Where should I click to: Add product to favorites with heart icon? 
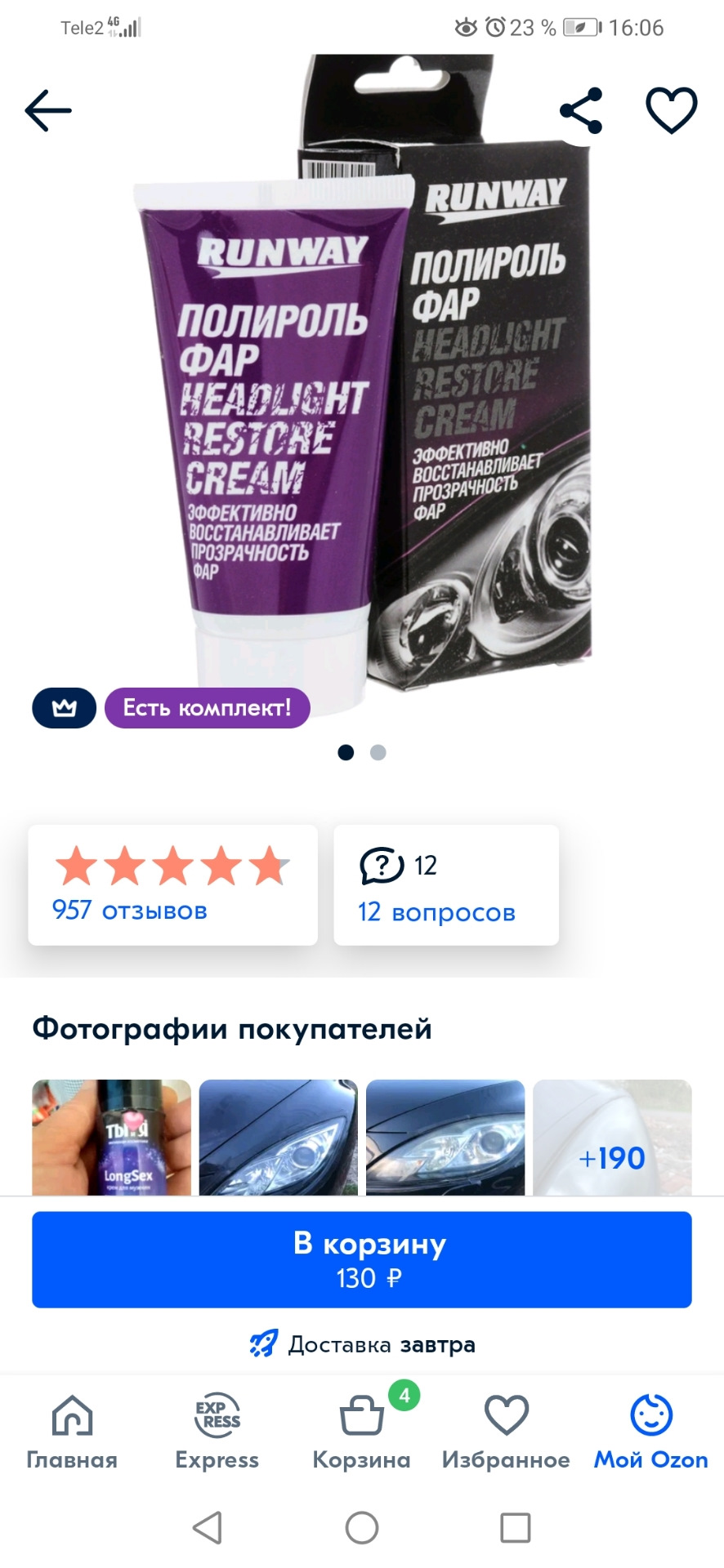pos(668,110)
